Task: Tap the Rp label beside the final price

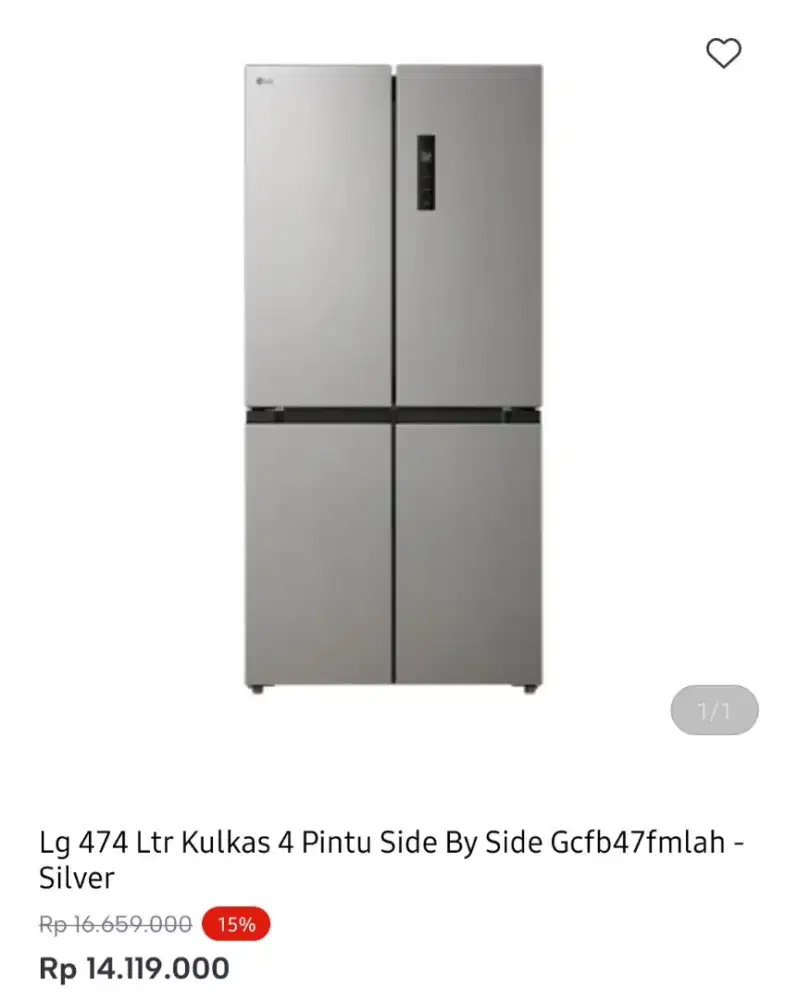Action: tap(56, 968)
